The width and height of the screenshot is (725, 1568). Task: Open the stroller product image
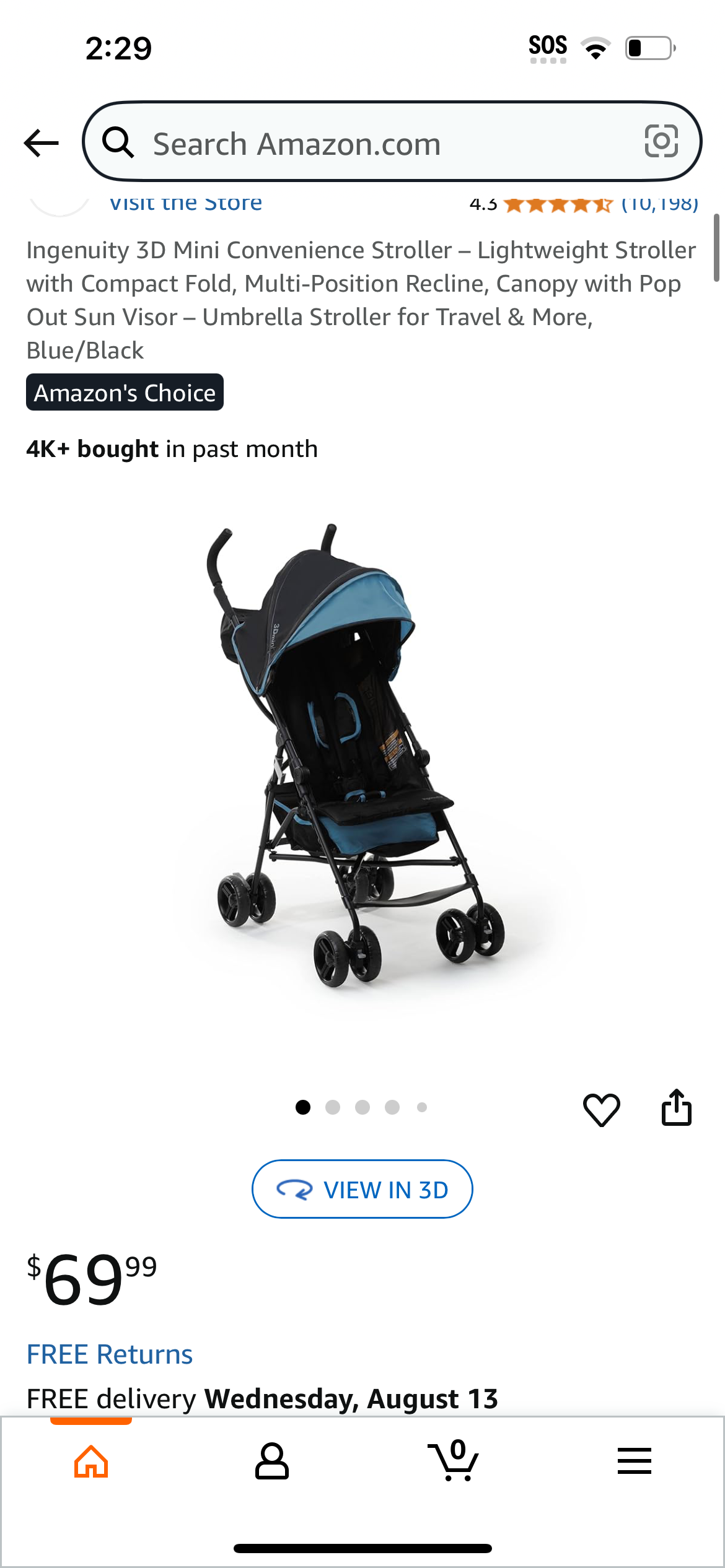click(x=362, y=756)
